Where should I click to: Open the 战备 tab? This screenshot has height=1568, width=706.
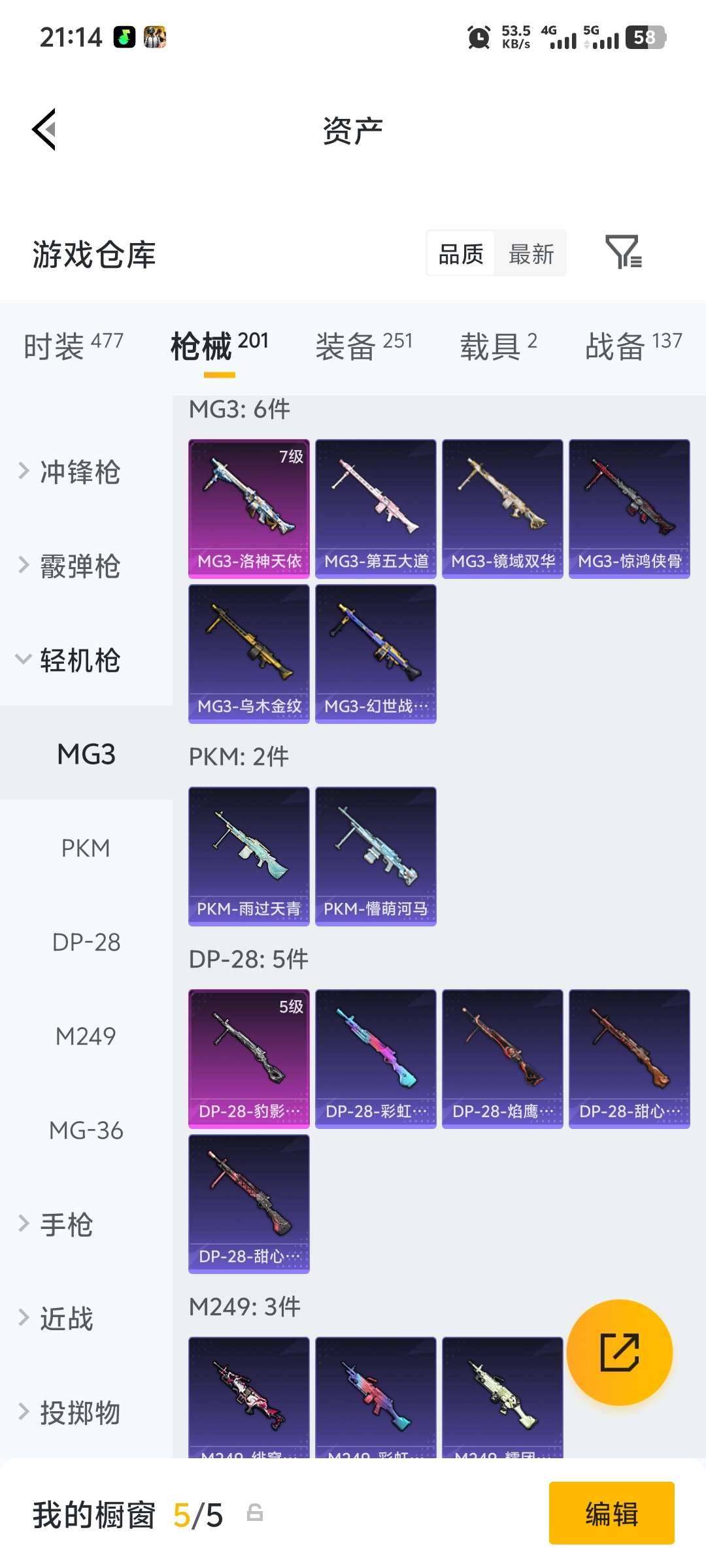[x=633, y=345]
